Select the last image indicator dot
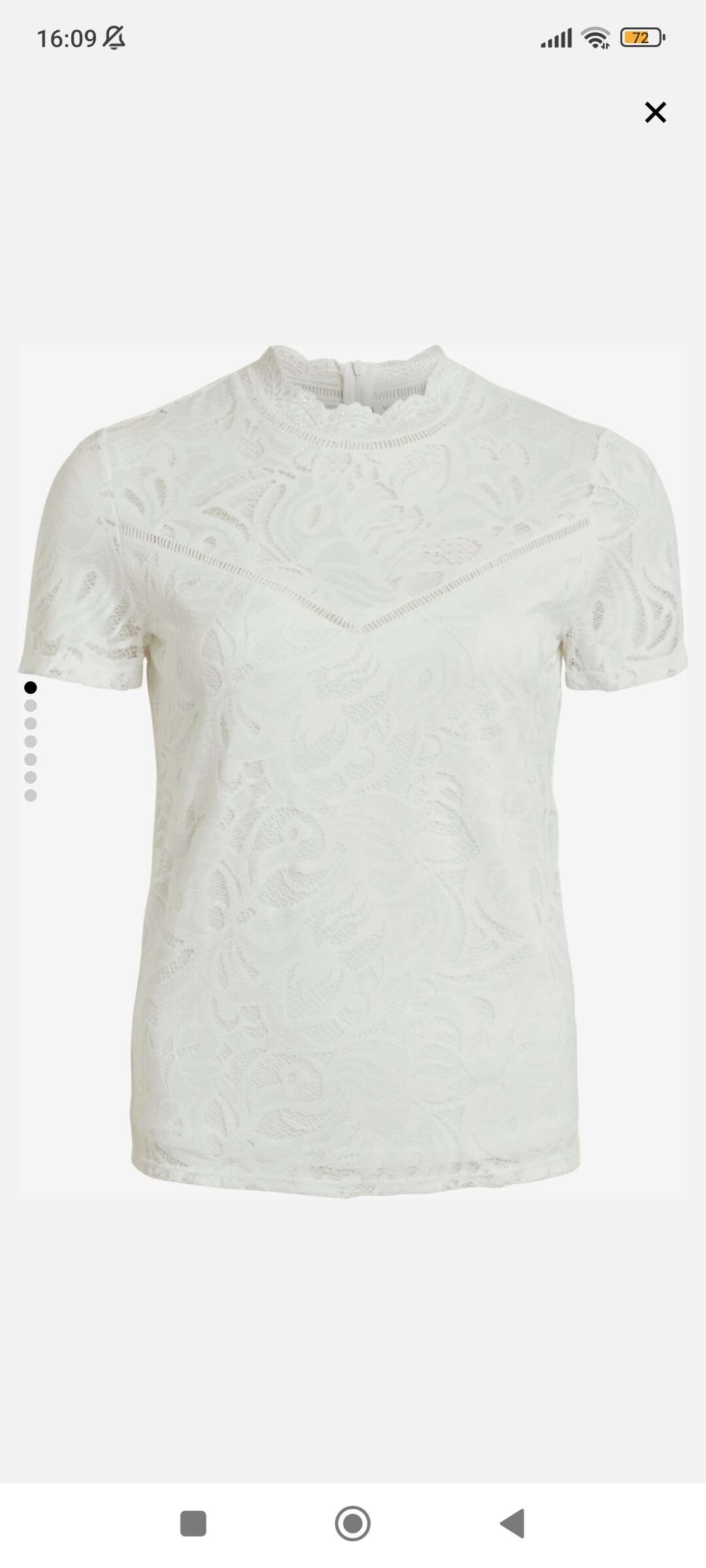 click(x=30, y=795)
